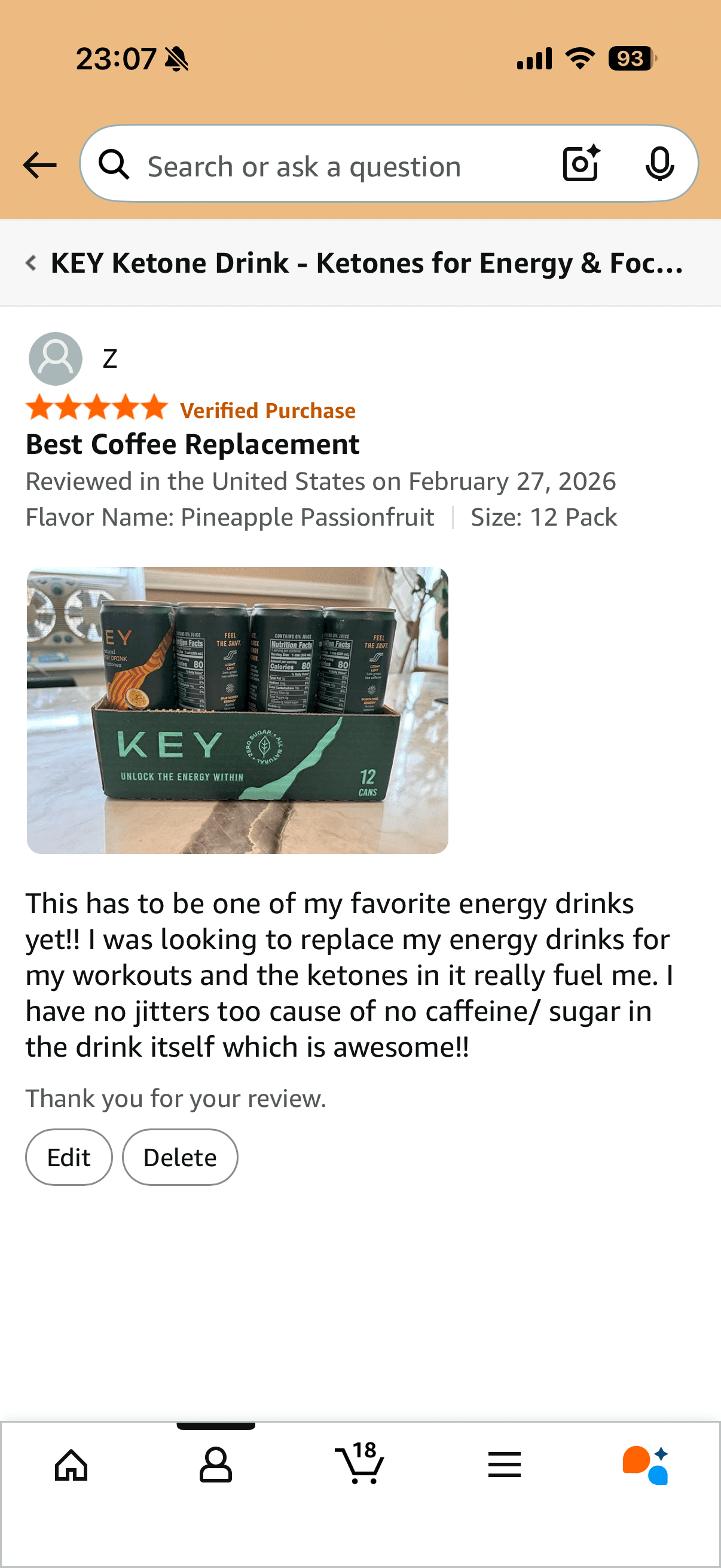Edit this review
Image resolution: width=721 pixels, height=1568 pixels.
coord(69,1157)
